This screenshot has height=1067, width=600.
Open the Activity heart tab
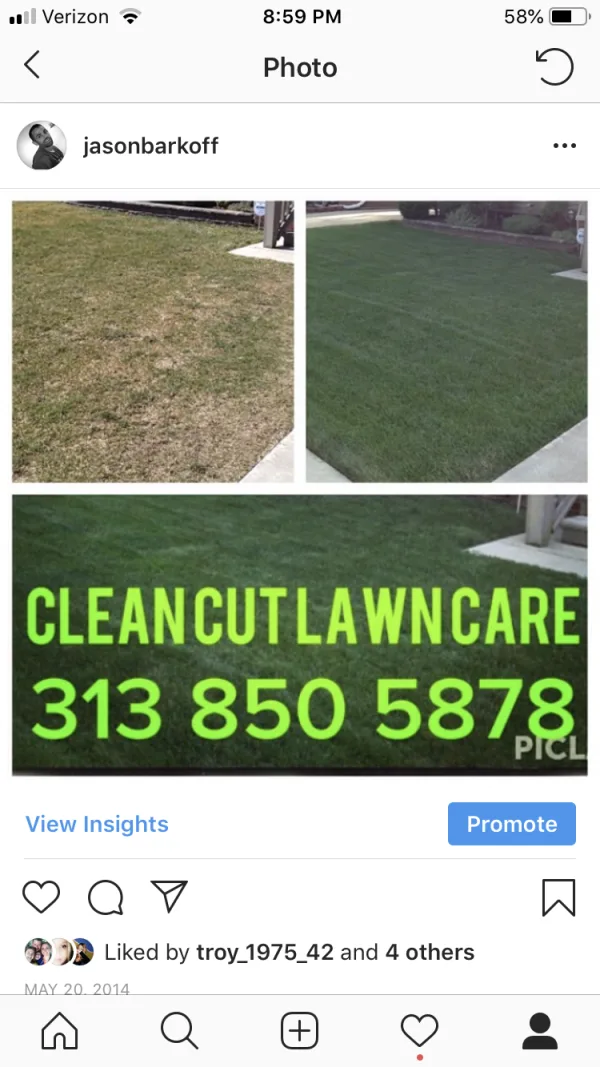tap(419, 1030)
